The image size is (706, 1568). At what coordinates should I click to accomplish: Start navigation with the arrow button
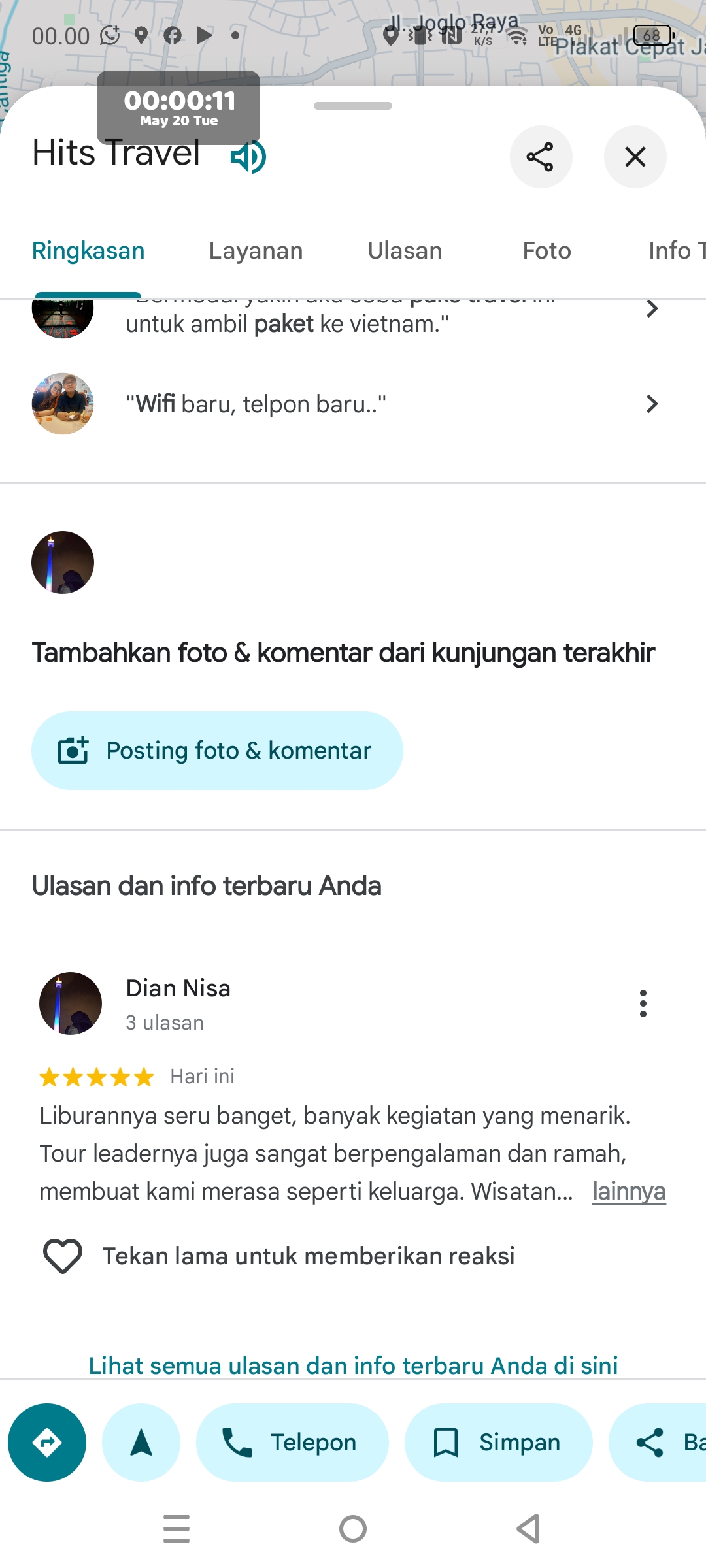click(x=141, y=1443)
